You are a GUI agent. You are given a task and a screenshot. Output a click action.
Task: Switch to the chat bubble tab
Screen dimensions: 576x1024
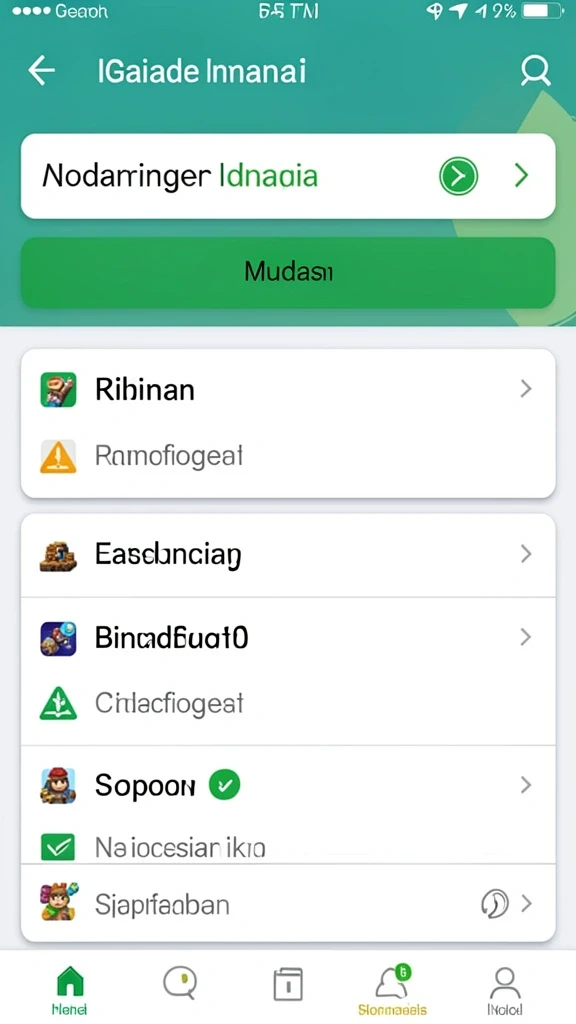pyautogui.click(x=179, y=984)
